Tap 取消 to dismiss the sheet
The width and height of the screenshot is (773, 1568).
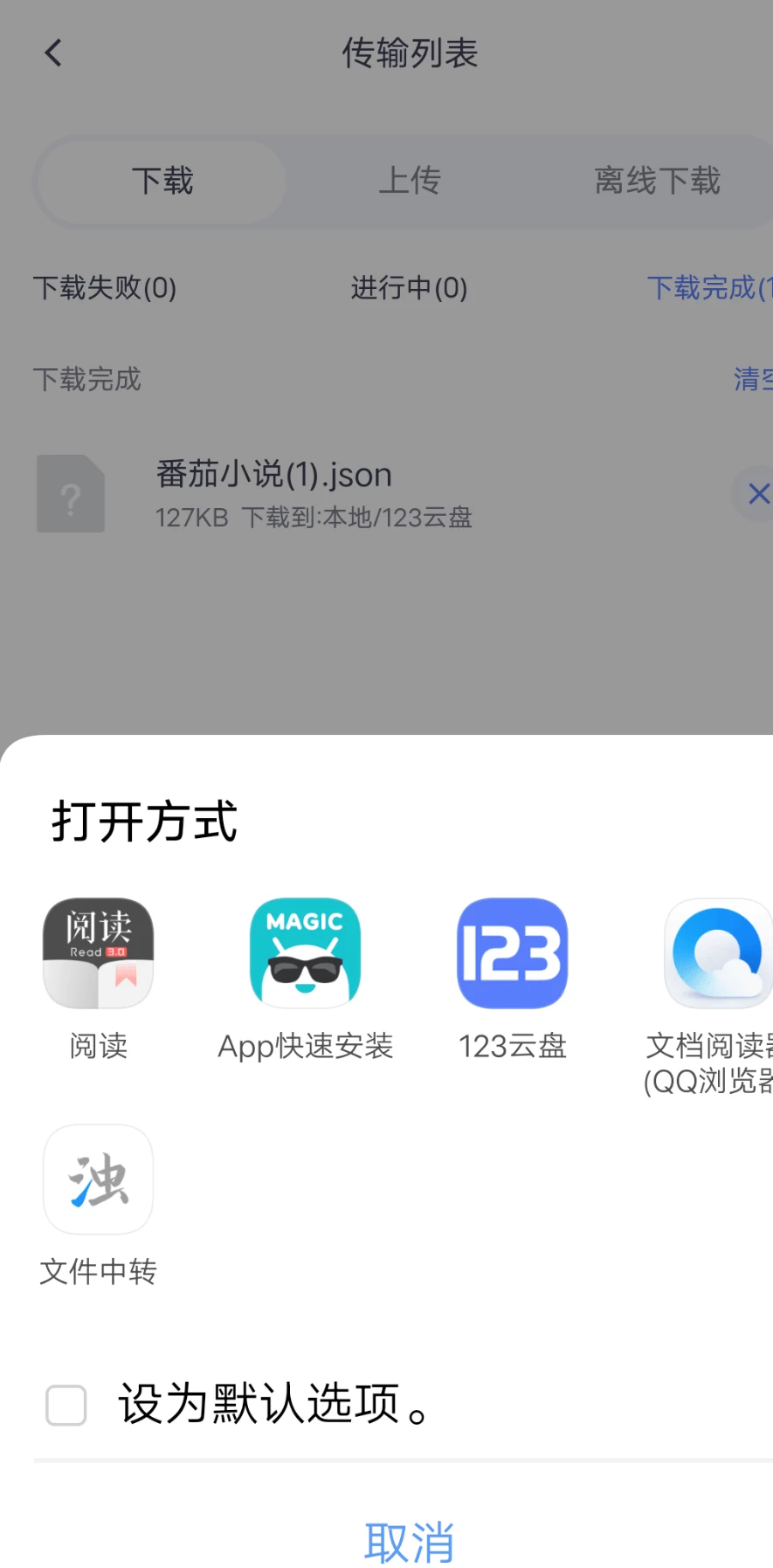pos(409,1543)
